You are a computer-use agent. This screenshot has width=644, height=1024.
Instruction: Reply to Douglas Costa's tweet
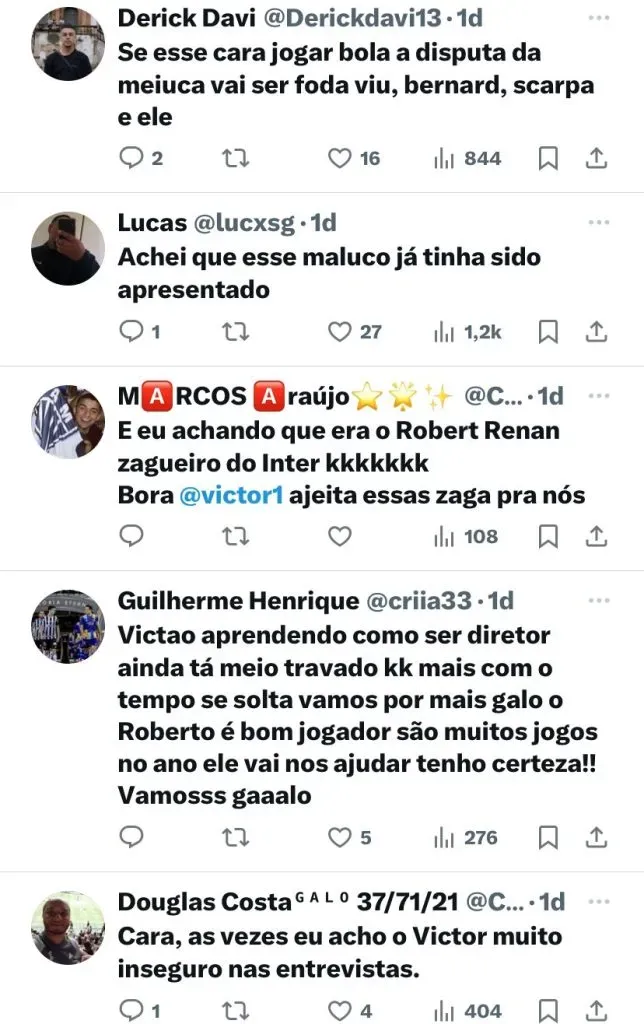click(132, 1011)
